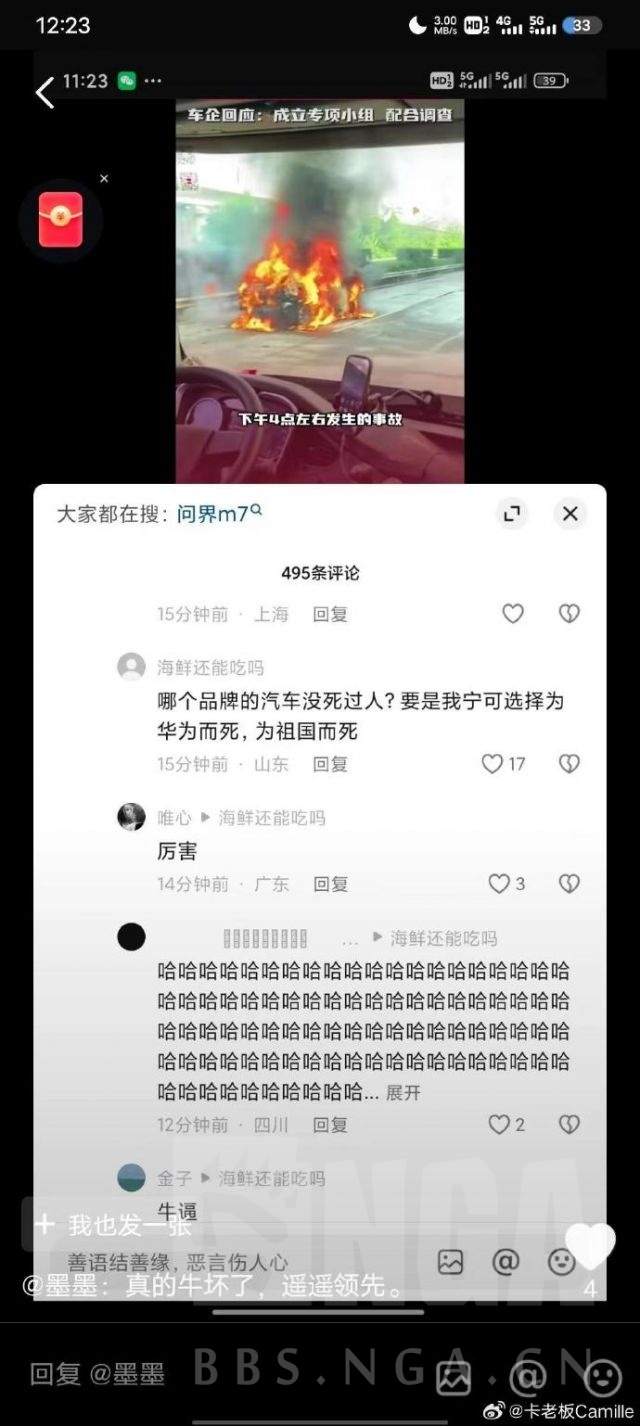Like 墨墨's comment with the heart
Screen dimensions: 640x1426
click(x=590, y=1246)
